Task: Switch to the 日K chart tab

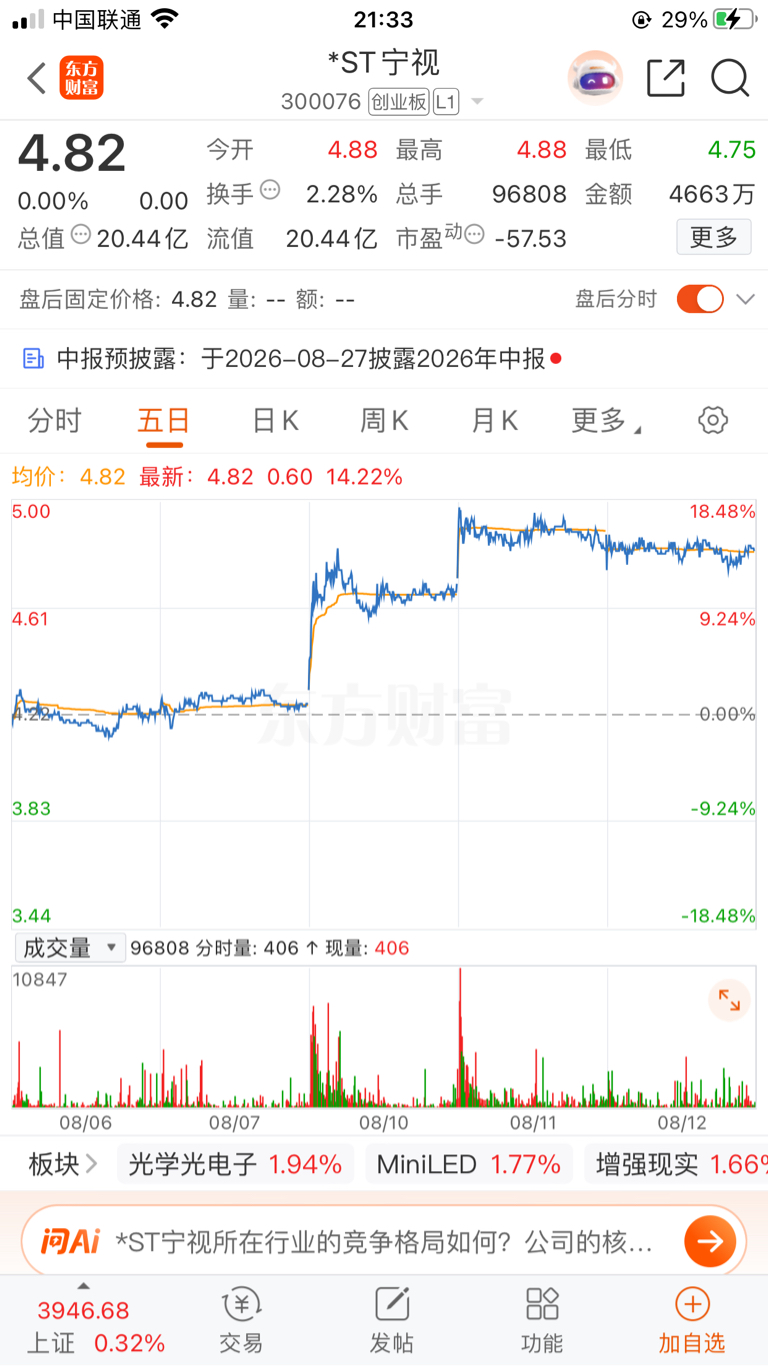Action: [275, 421]
